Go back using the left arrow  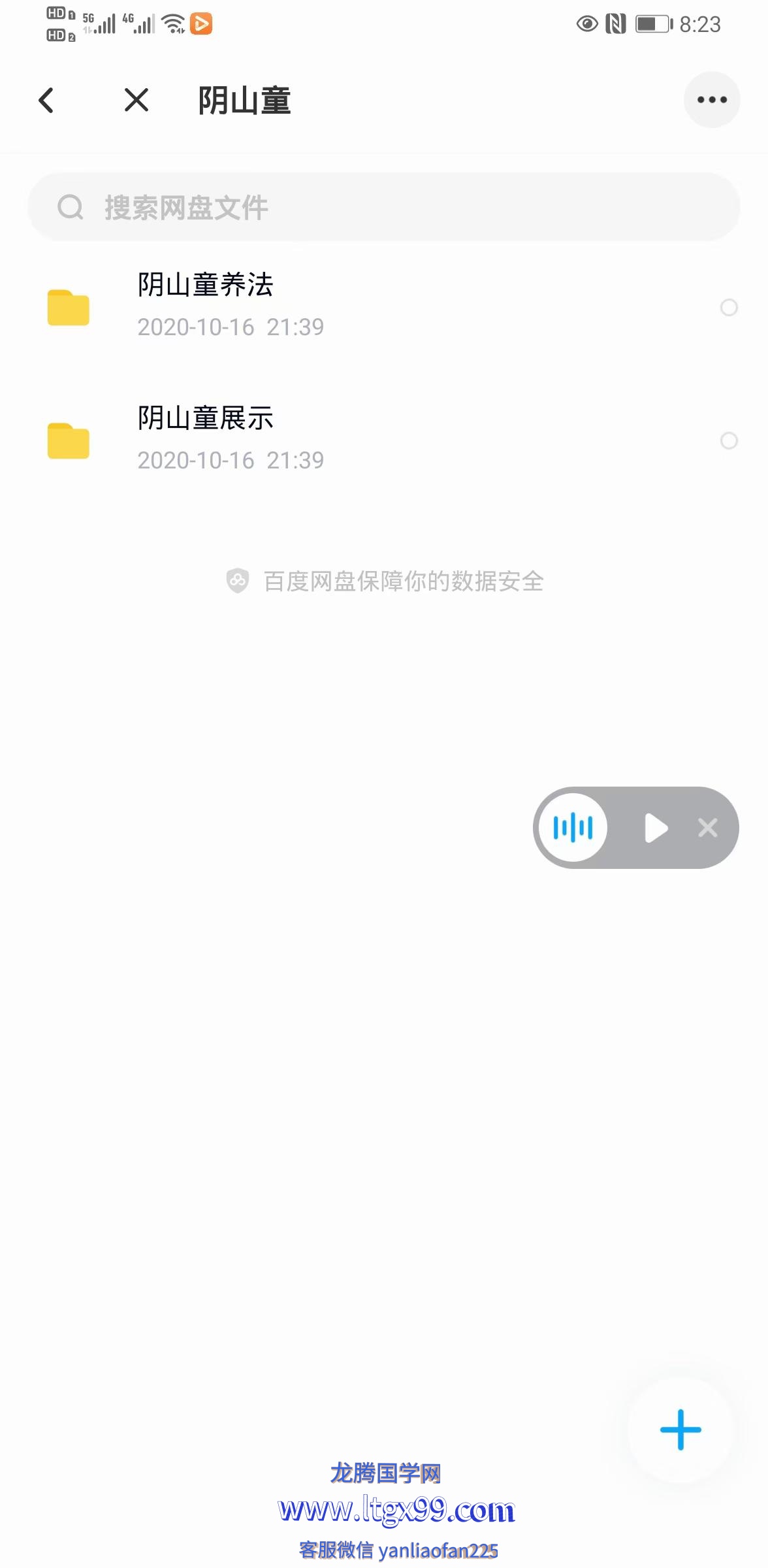point(46,100)
